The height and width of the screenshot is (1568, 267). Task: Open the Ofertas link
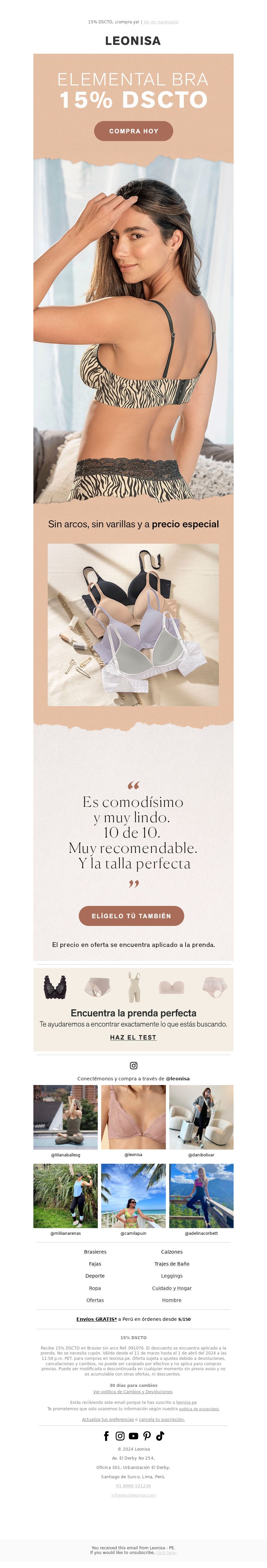95,1300
